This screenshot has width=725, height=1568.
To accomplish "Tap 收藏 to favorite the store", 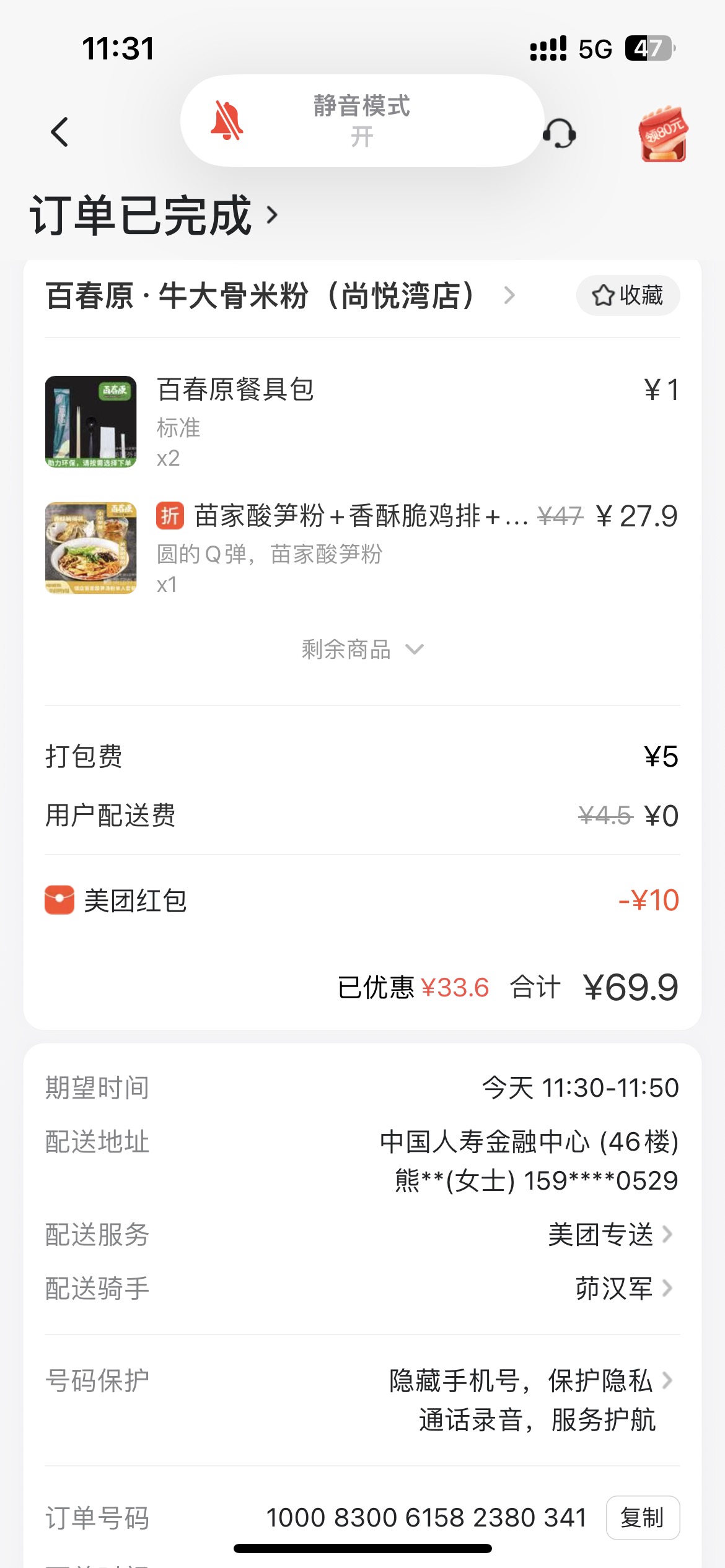I will click(x=628, y=295).
